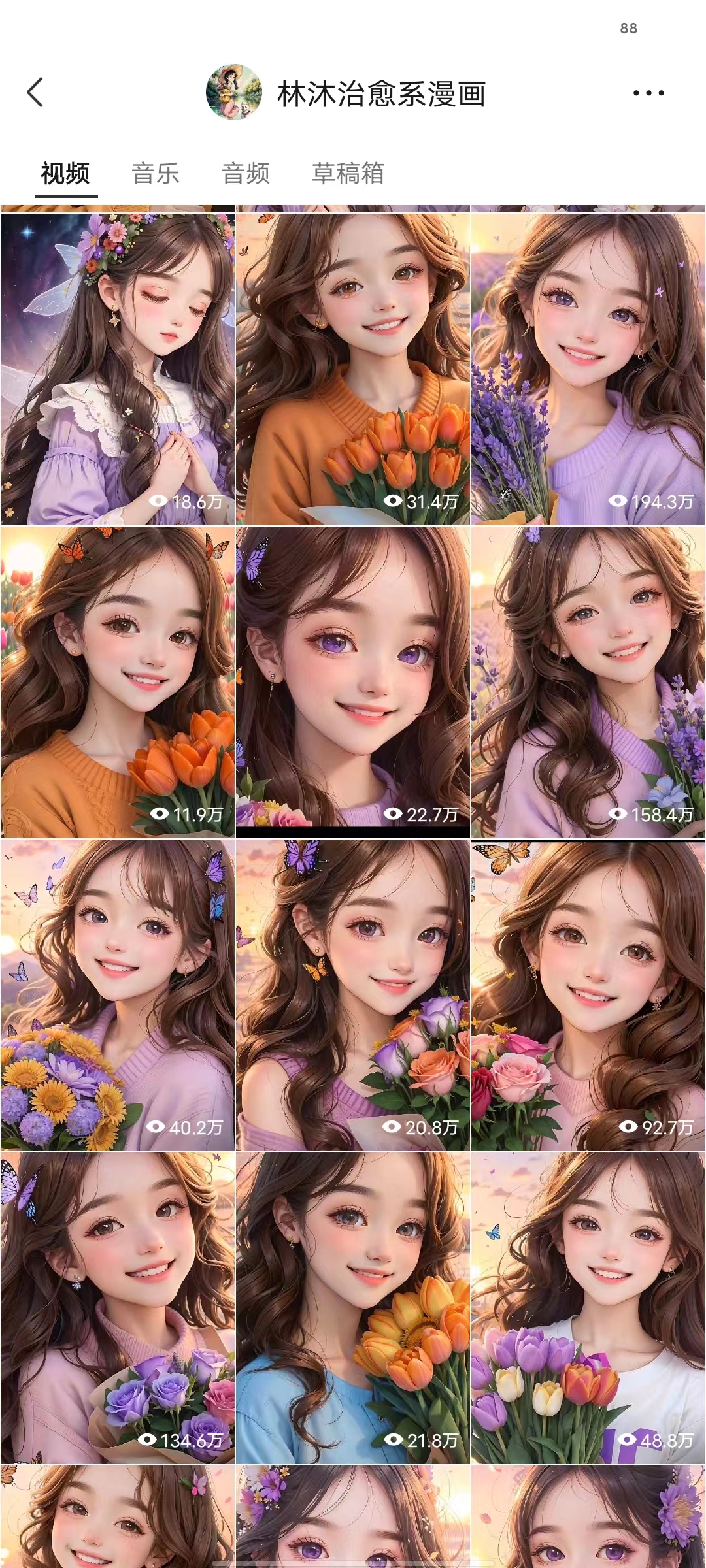The height and width of the screenshot is (1568, 706).
Task: View the video with 11.9万 views
Action: coord(118,682)
